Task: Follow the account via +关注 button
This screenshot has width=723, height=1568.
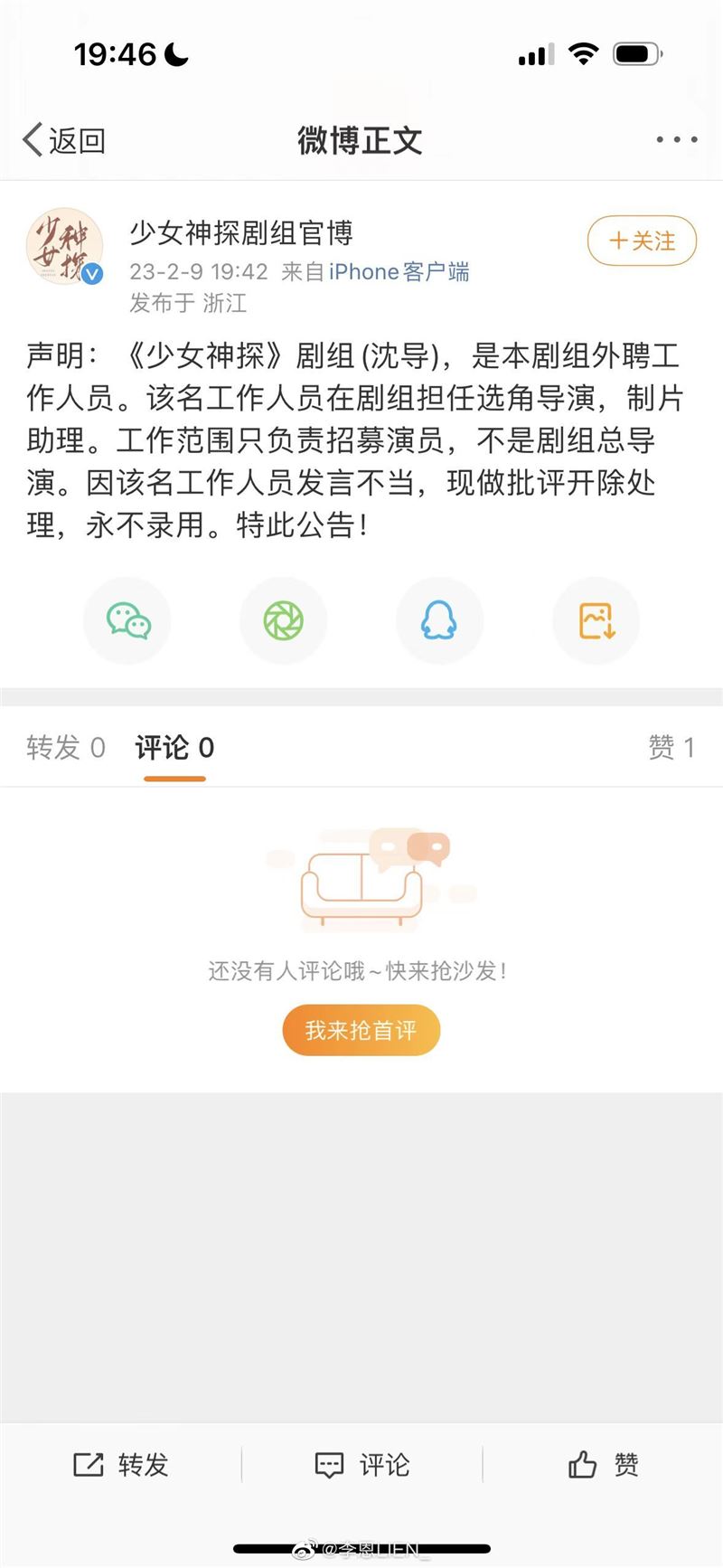Action: [x=641, y=241]
